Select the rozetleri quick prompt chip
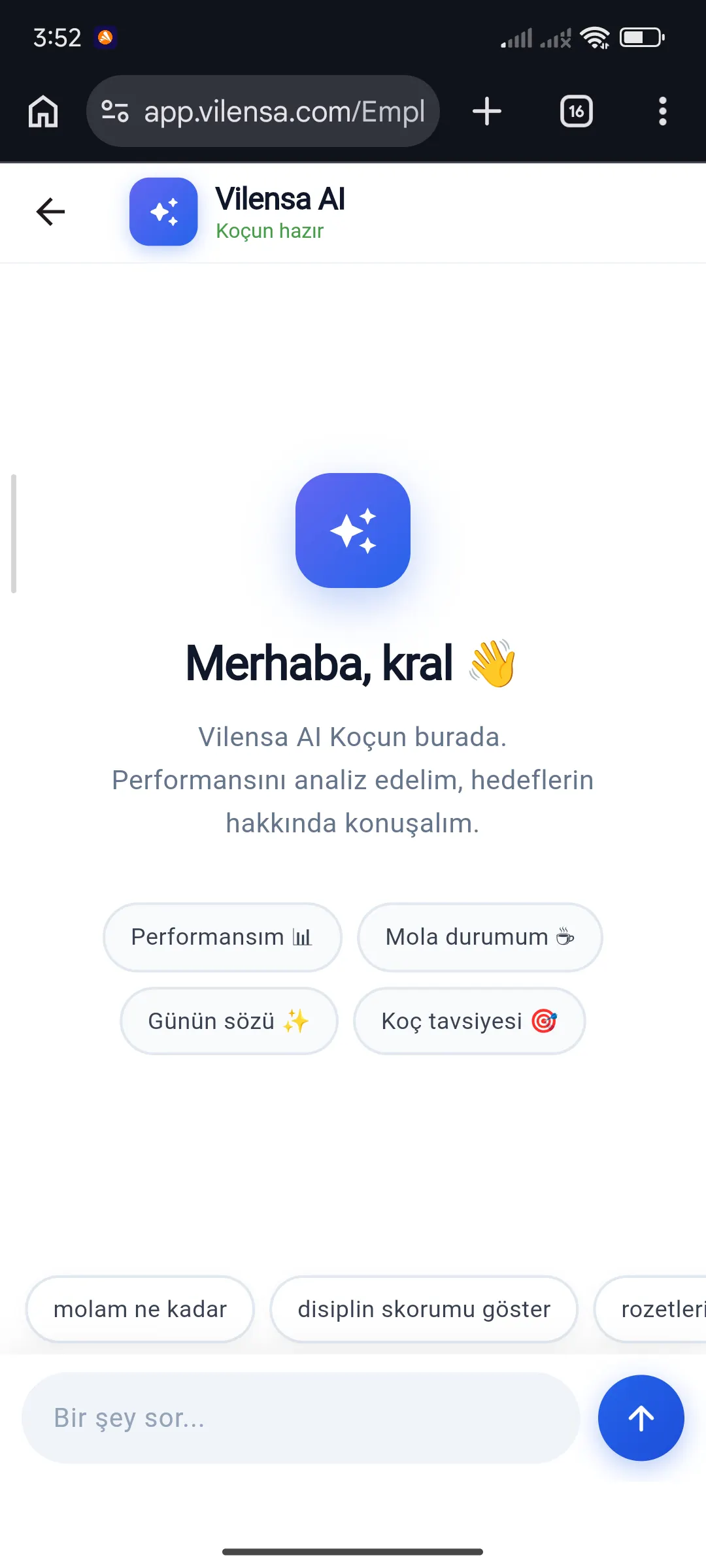The width and height of the screenshot is (706, 1568). 650,1309
